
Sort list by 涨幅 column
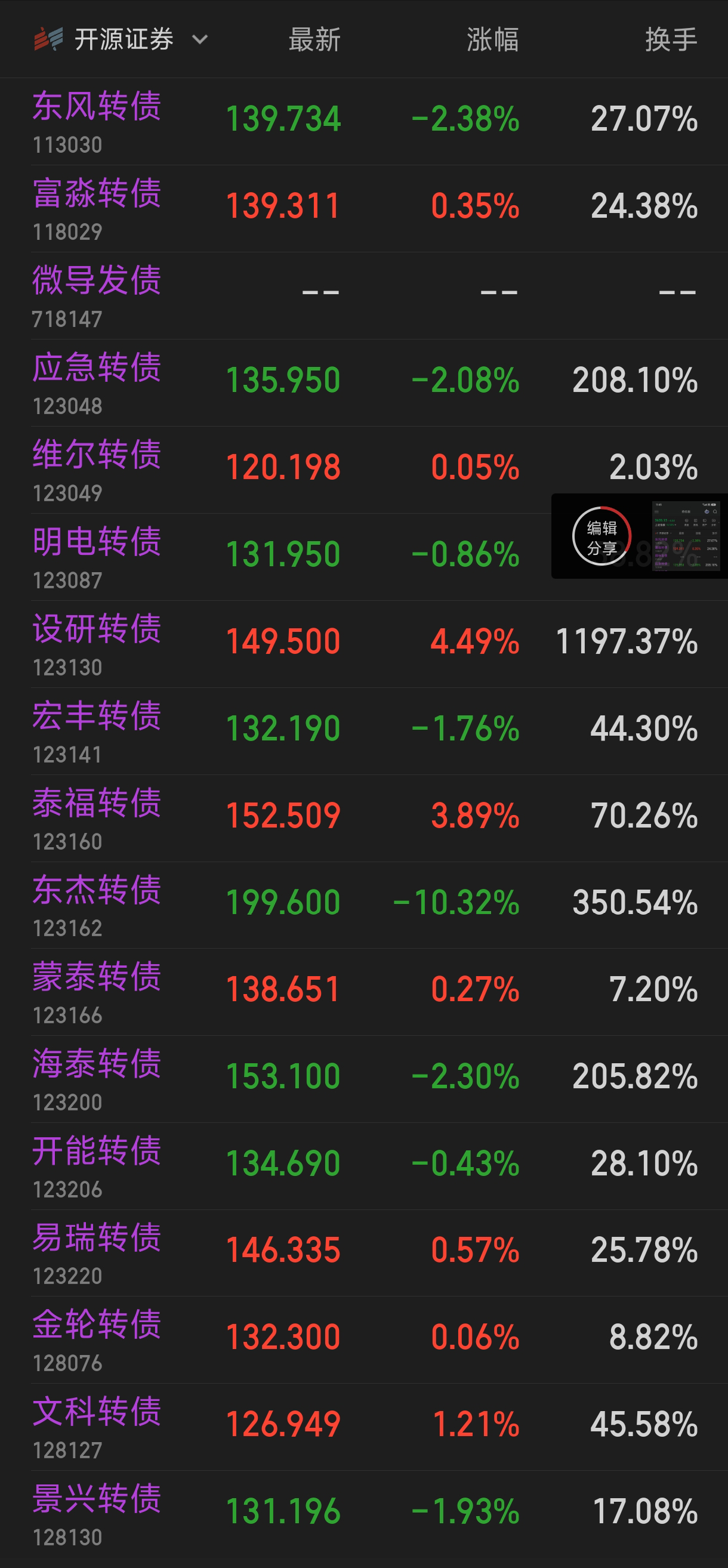[492, 39]
